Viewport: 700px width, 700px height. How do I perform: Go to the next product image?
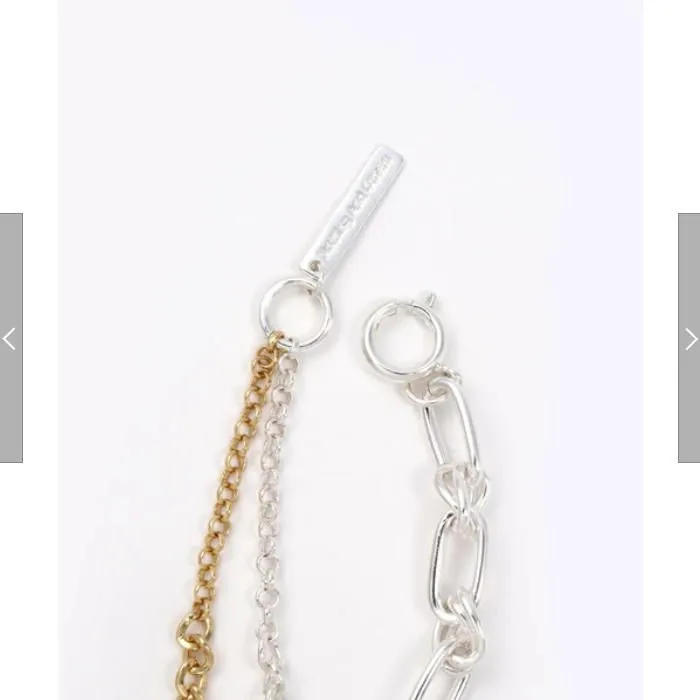[x=689, y=338]
